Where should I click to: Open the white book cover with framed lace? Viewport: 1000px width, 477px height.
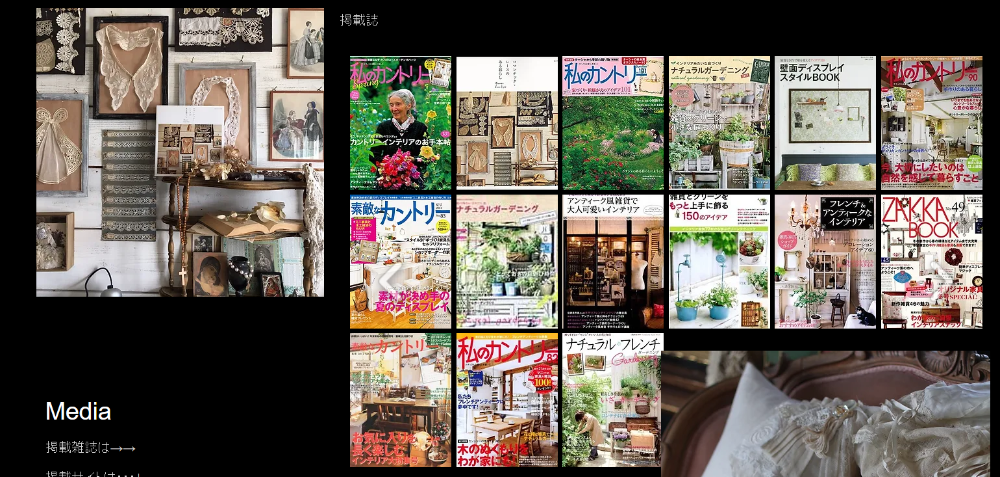pos(506,123)
